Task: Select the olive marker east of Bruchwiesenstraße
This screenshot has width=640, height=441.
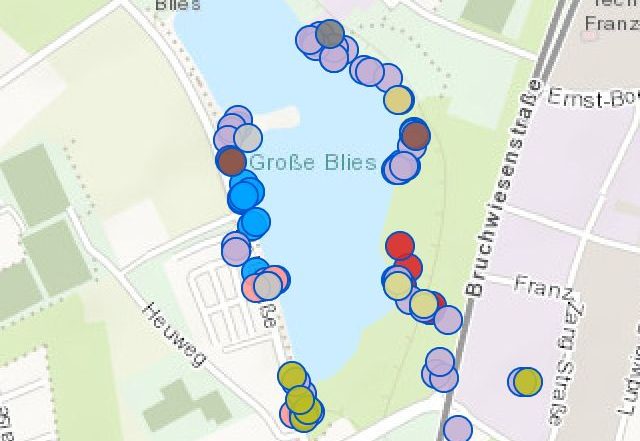Action: tap(527, 381)
